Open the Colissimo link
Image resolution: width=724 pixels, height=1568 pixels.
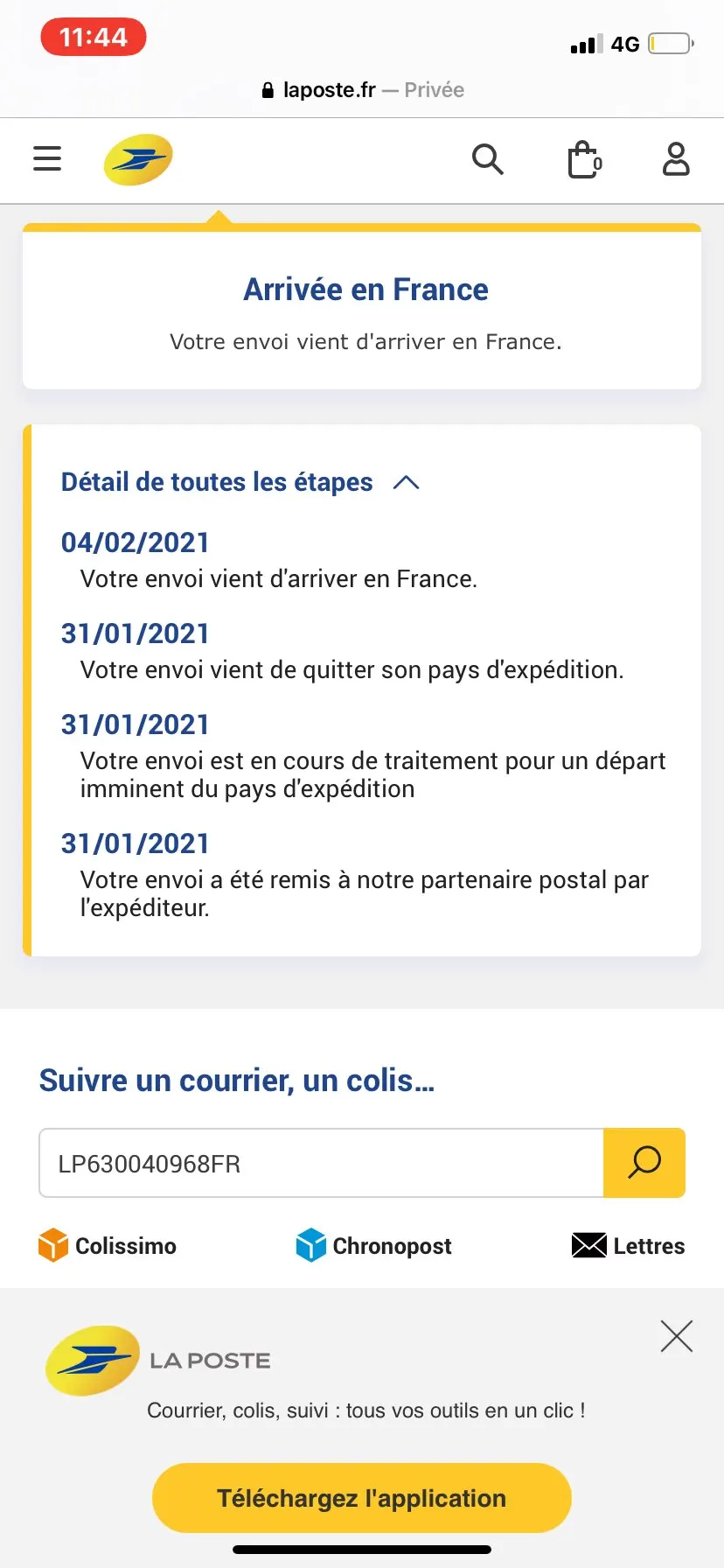point(108,1245)
